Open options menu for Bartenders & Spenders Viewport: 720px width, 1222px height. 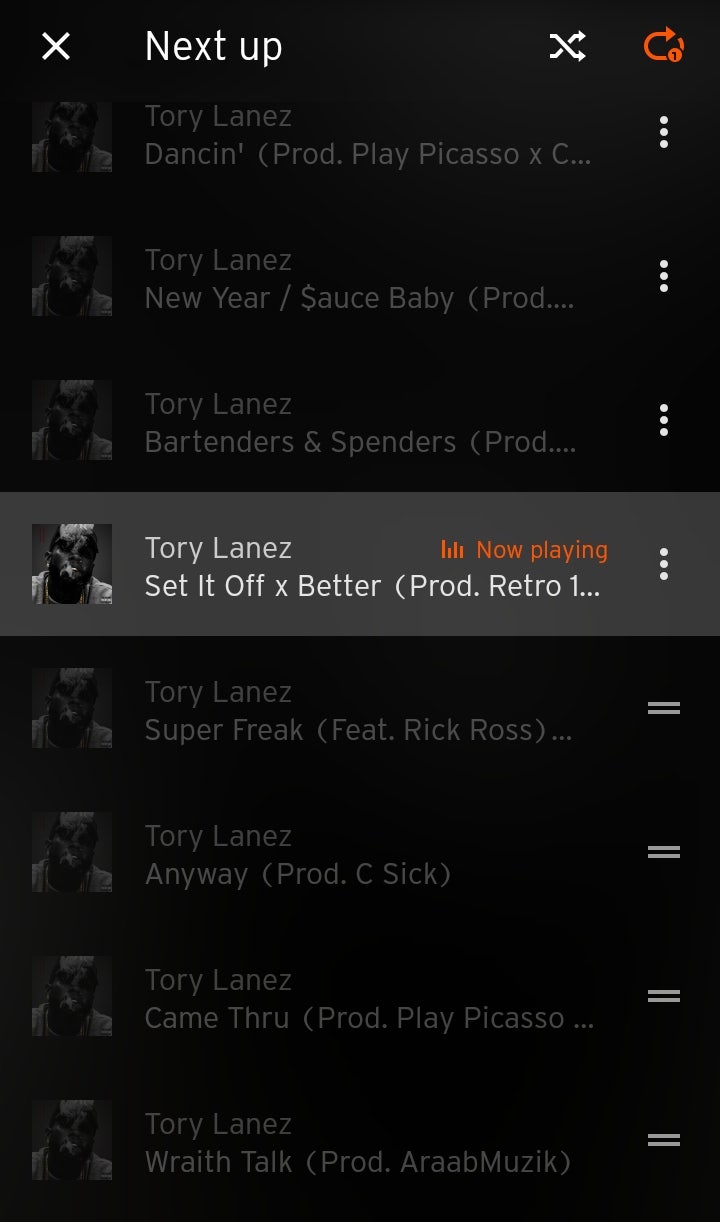click(663, 420)
